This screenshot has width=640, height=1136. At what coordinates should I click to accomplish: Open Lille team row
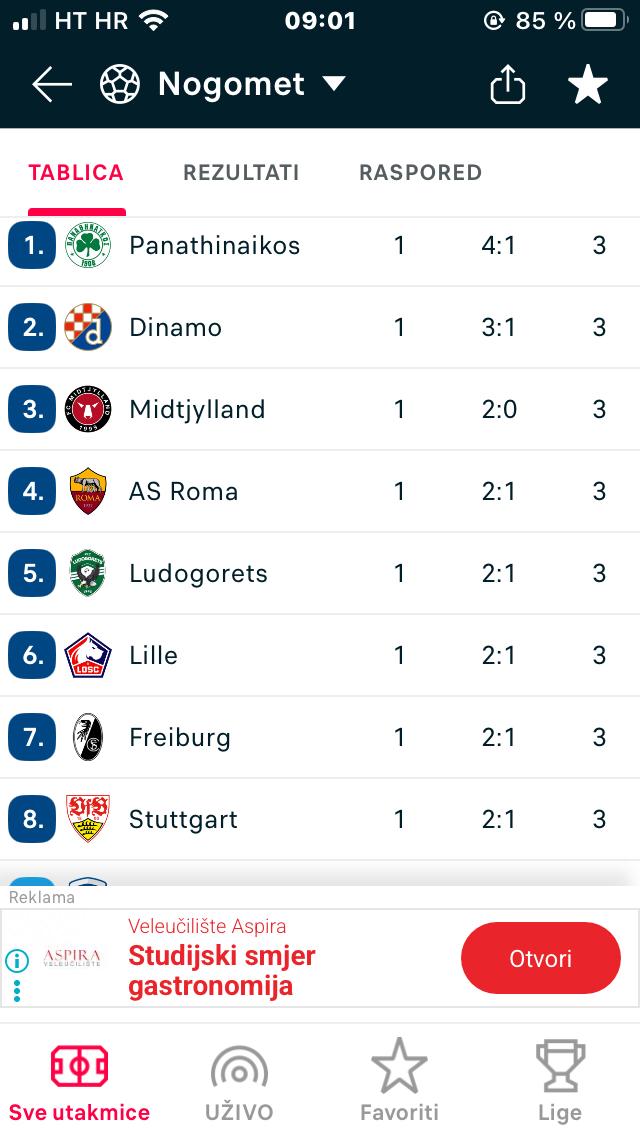coord(153,656)
